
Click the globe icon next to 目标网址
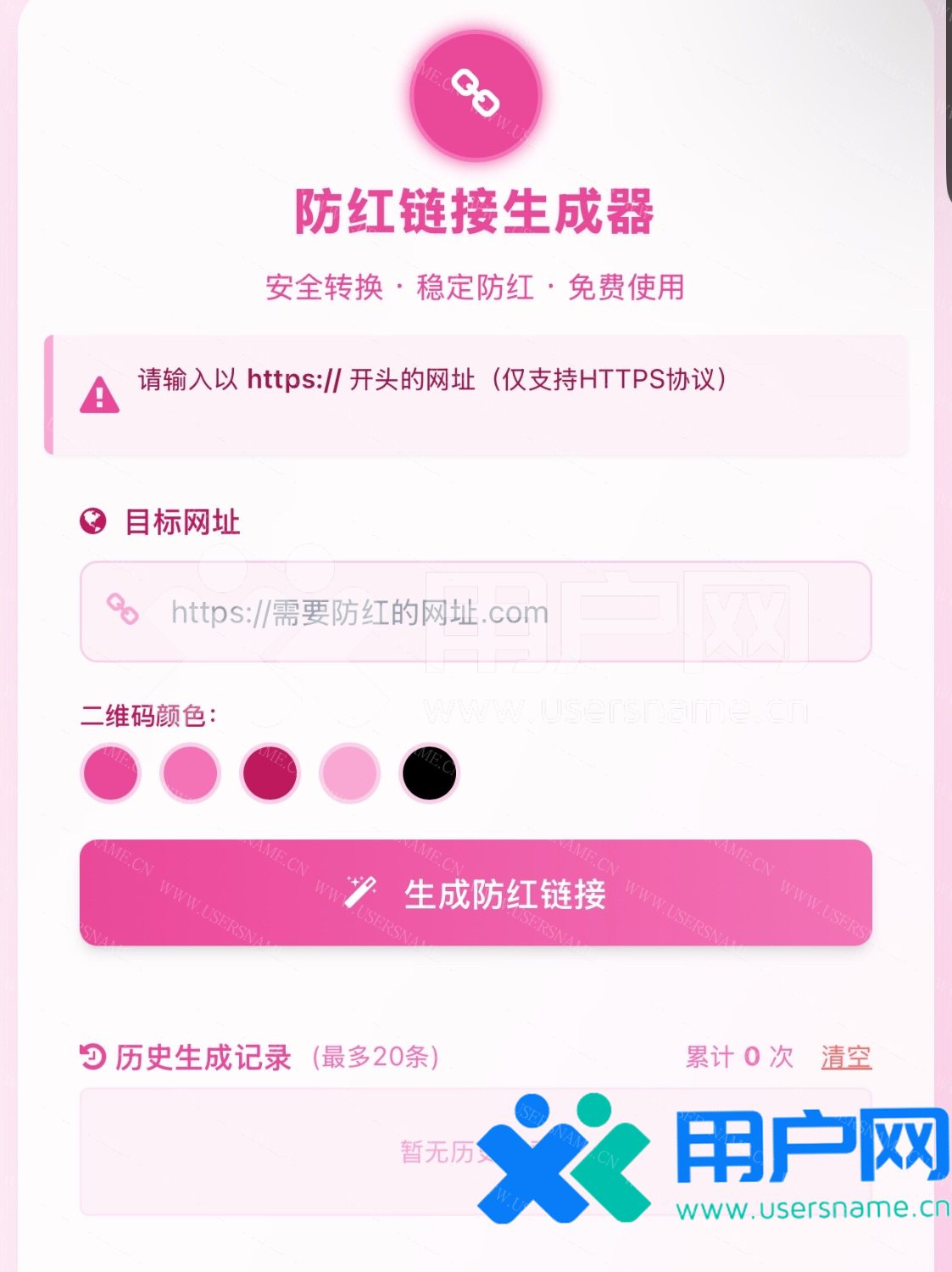pyautogui.click(x=92, y=522)
